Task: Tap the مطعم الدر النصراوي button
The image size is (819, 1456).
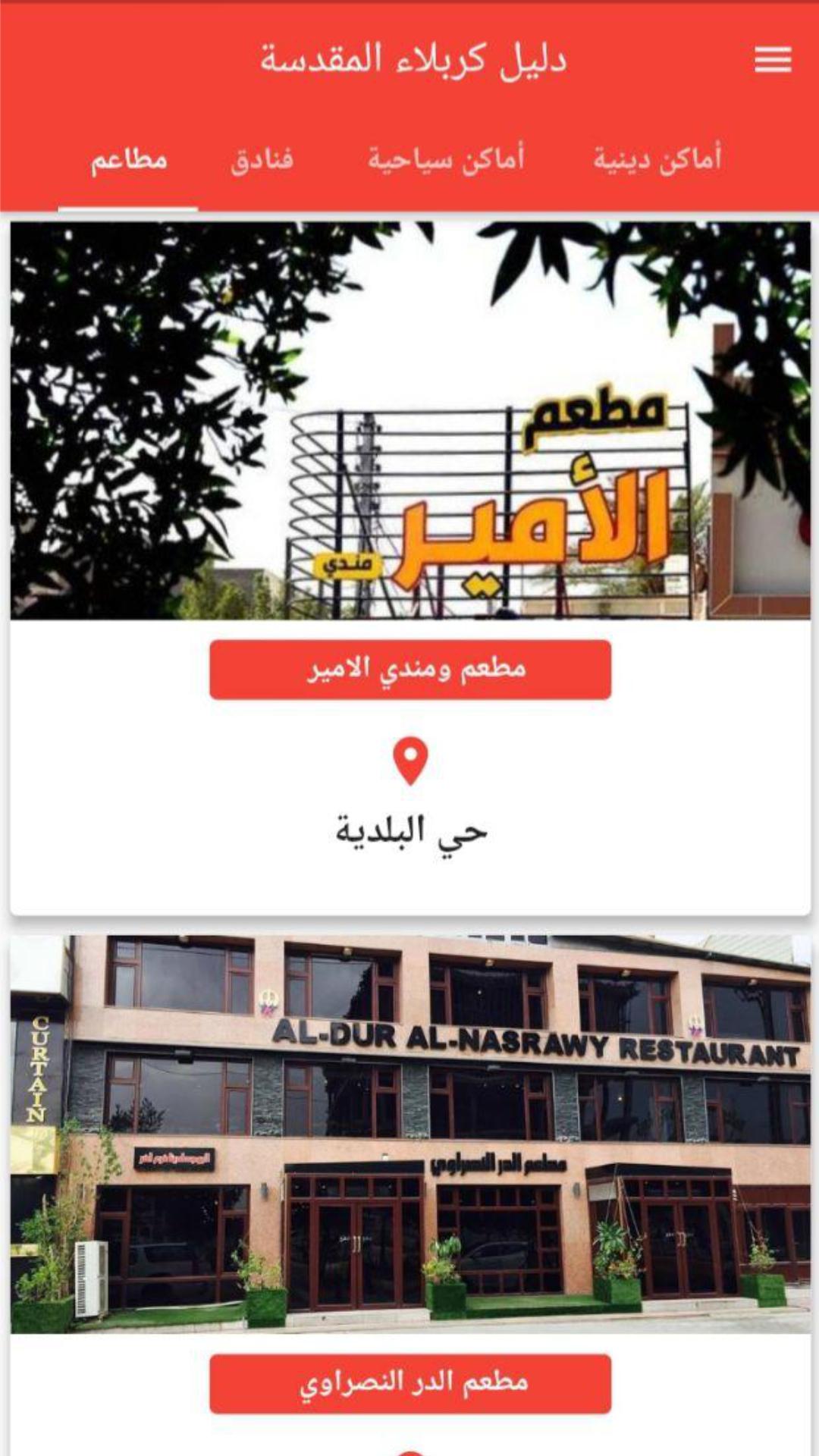Action: tap(410, 1384)
